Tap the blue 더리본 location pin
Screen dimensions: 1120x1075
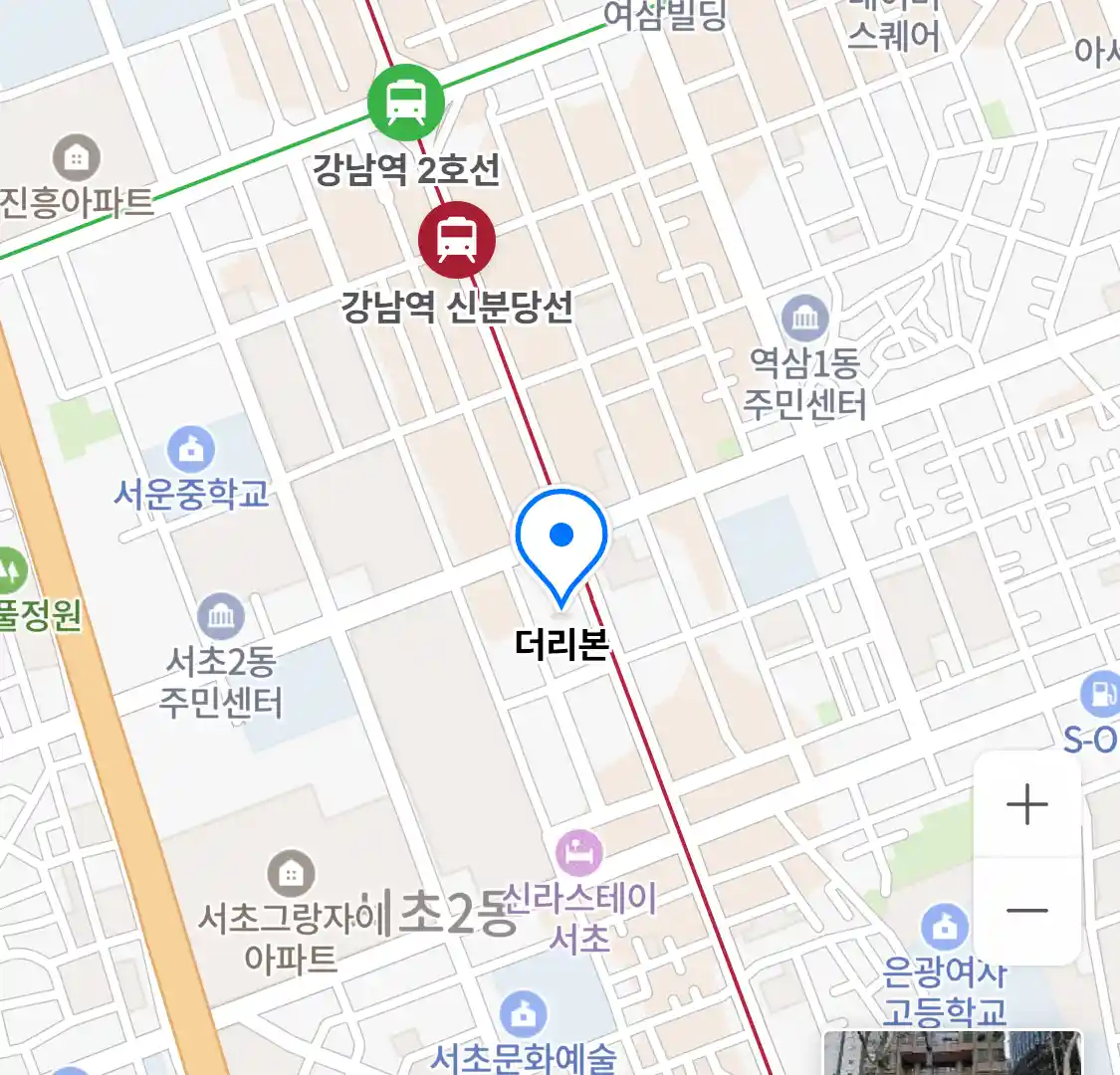[561, 542]
